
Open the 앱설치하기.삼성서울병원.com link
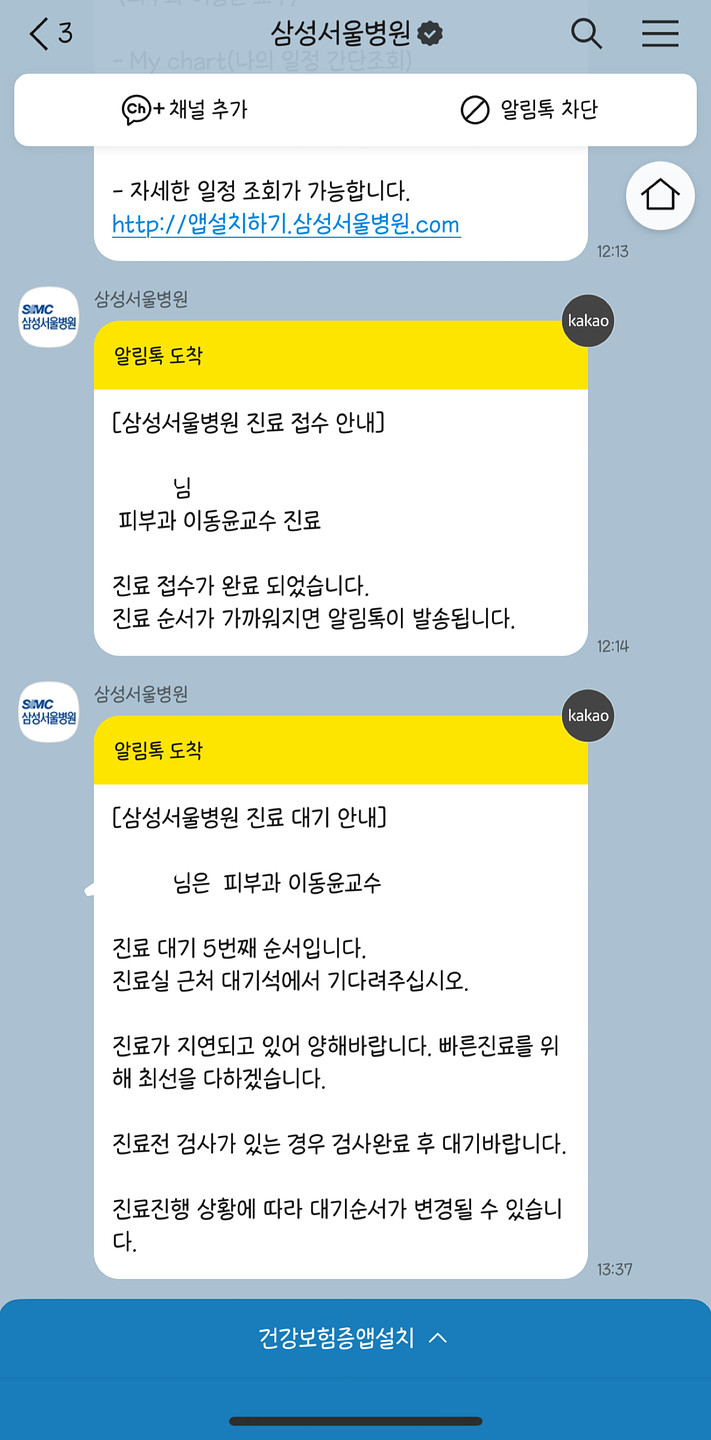coord(286,224)
